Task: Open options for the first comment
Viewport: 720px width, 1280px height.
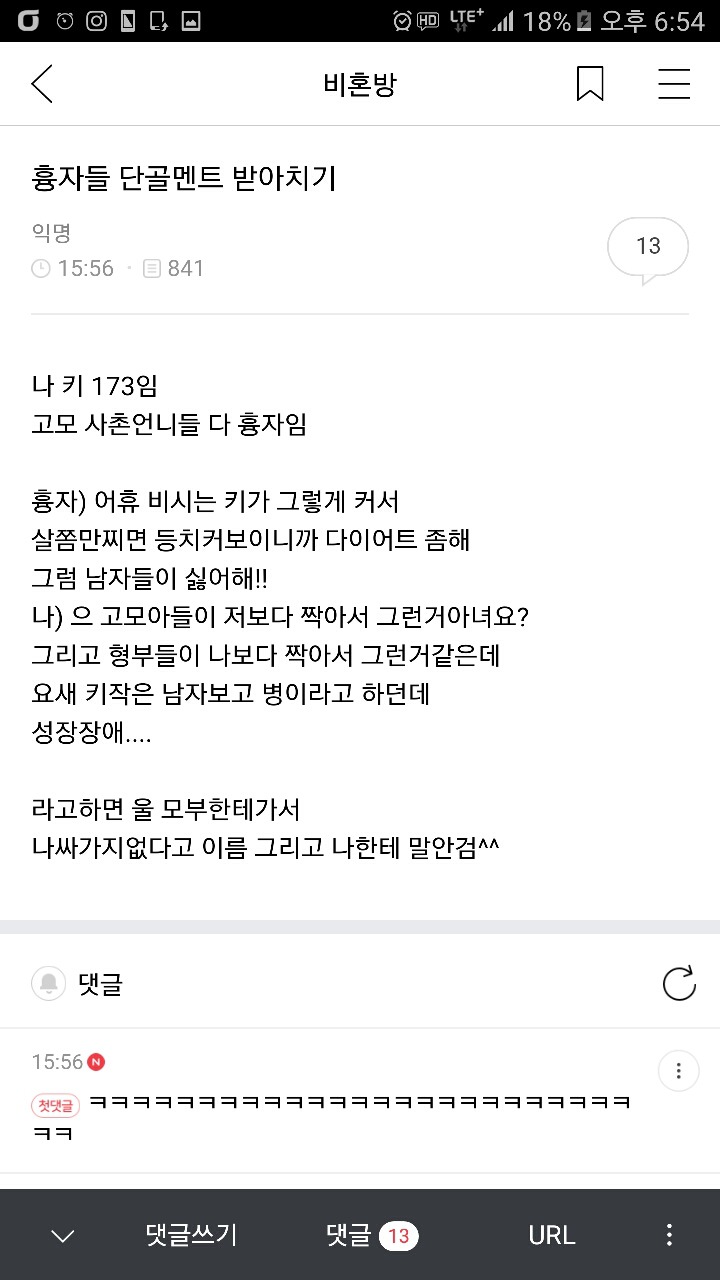Action: (x=678, y=1072)
